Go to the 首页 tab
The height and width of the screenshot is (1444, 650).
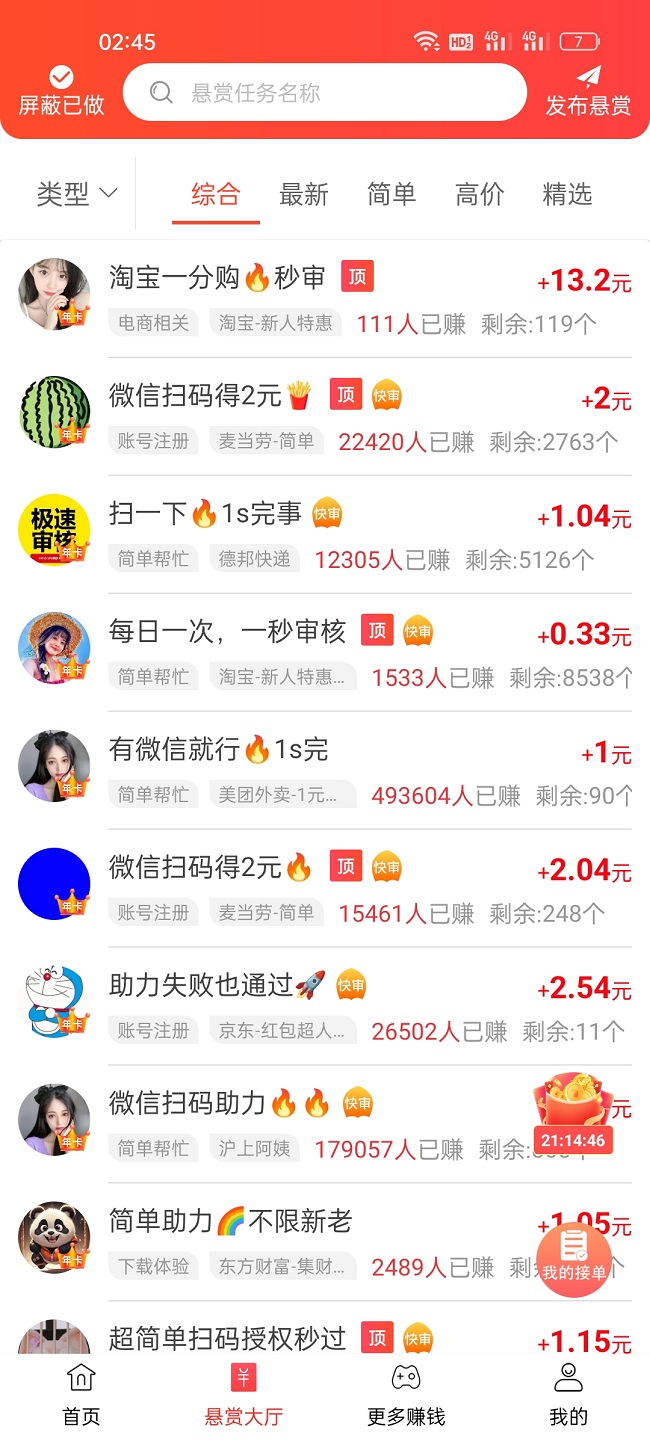pyautogui.click(x=81, y=1394)
